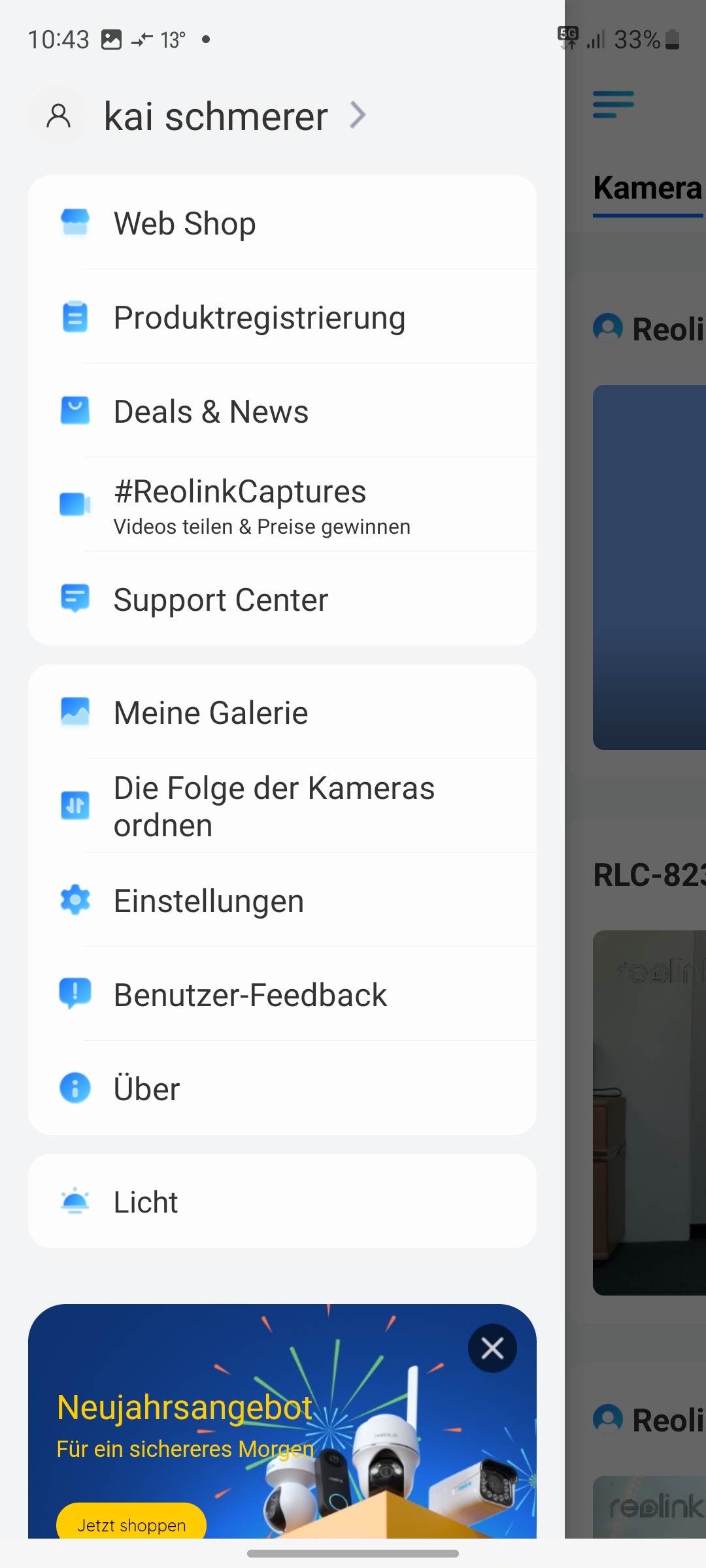Image resolution: width=706 pixels, height=1568 pixels.
Task: Open the Licht option
Action: [x=282, y=1201]
